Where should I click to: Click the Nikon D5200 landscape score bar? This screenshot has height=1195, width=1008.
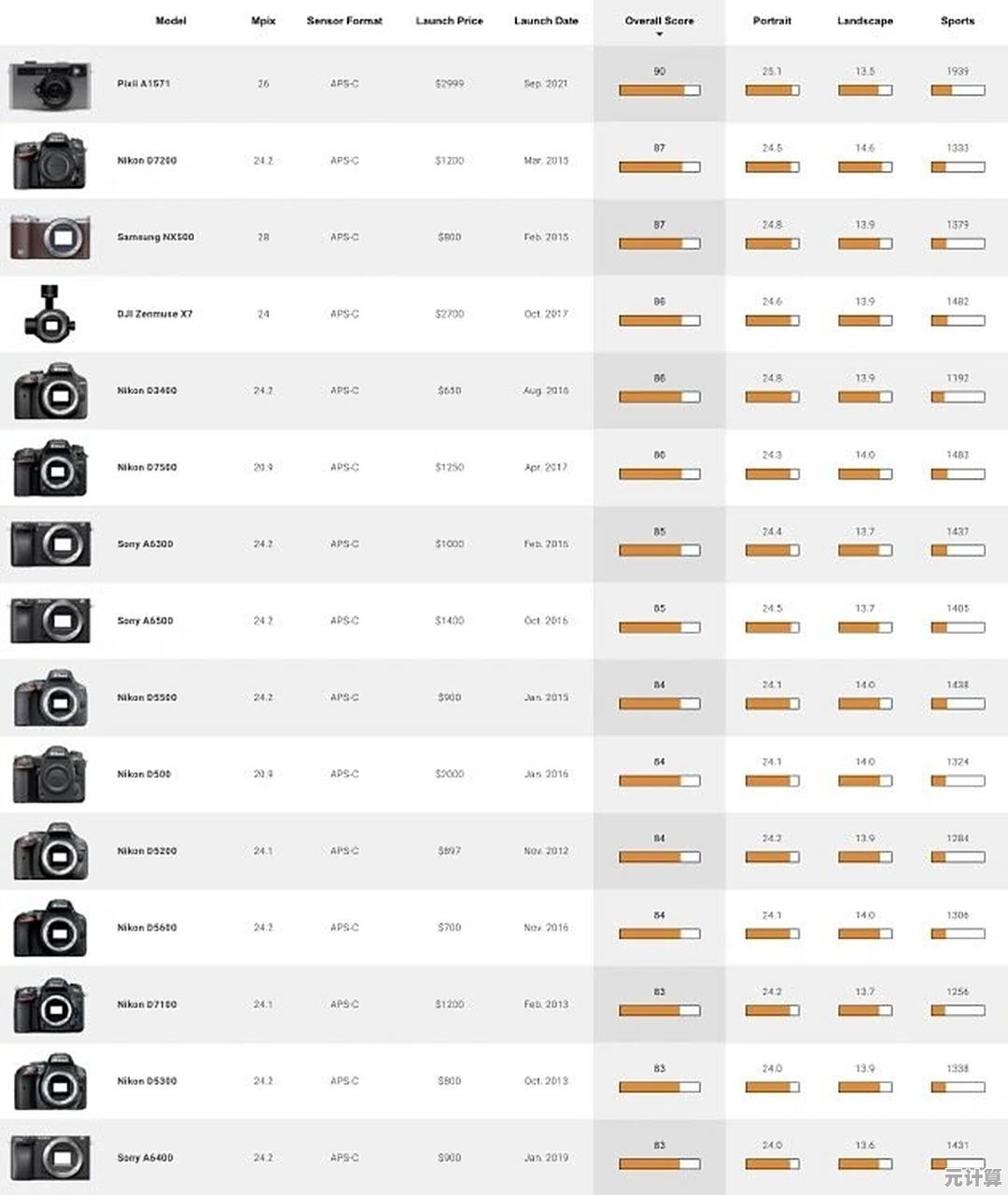click(x=864, y=858)
